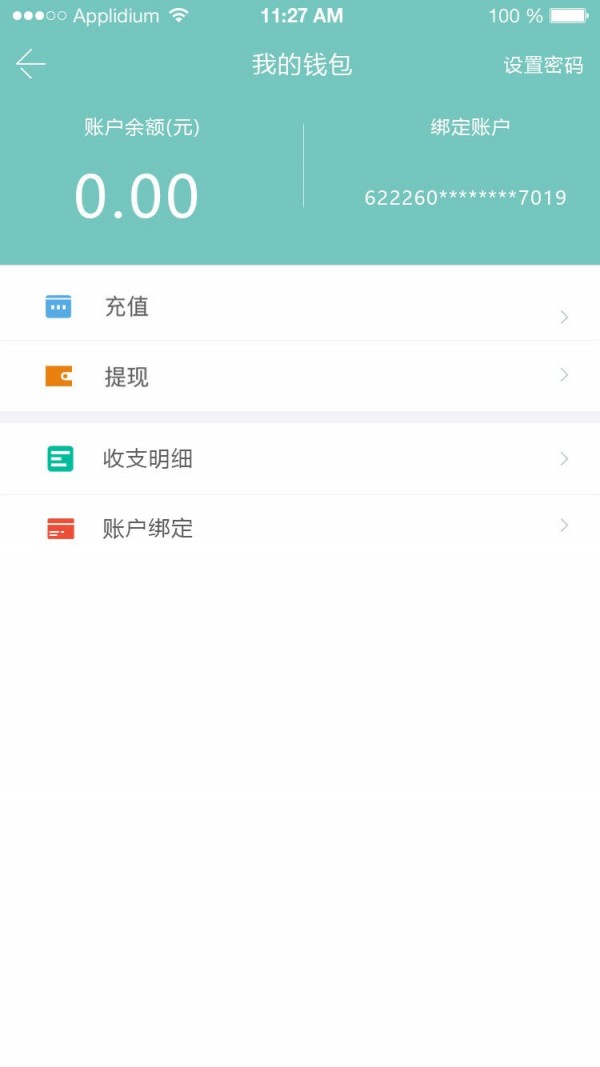Go back using the top-left arrow
600x1067 pixels.
point(31,65)
